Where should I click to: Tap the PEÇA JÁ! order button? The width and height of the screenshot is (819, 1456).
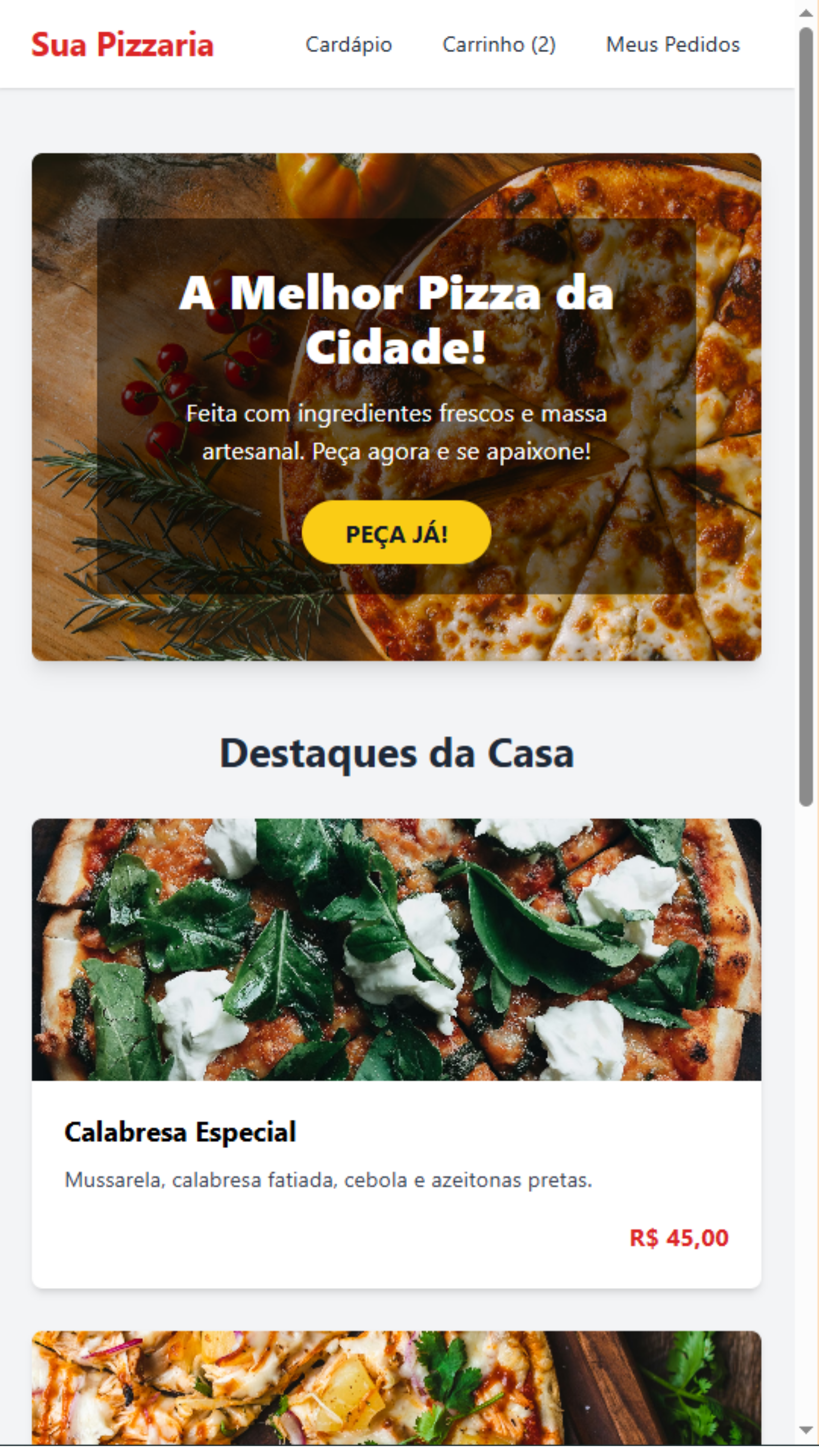click(396, 532)
